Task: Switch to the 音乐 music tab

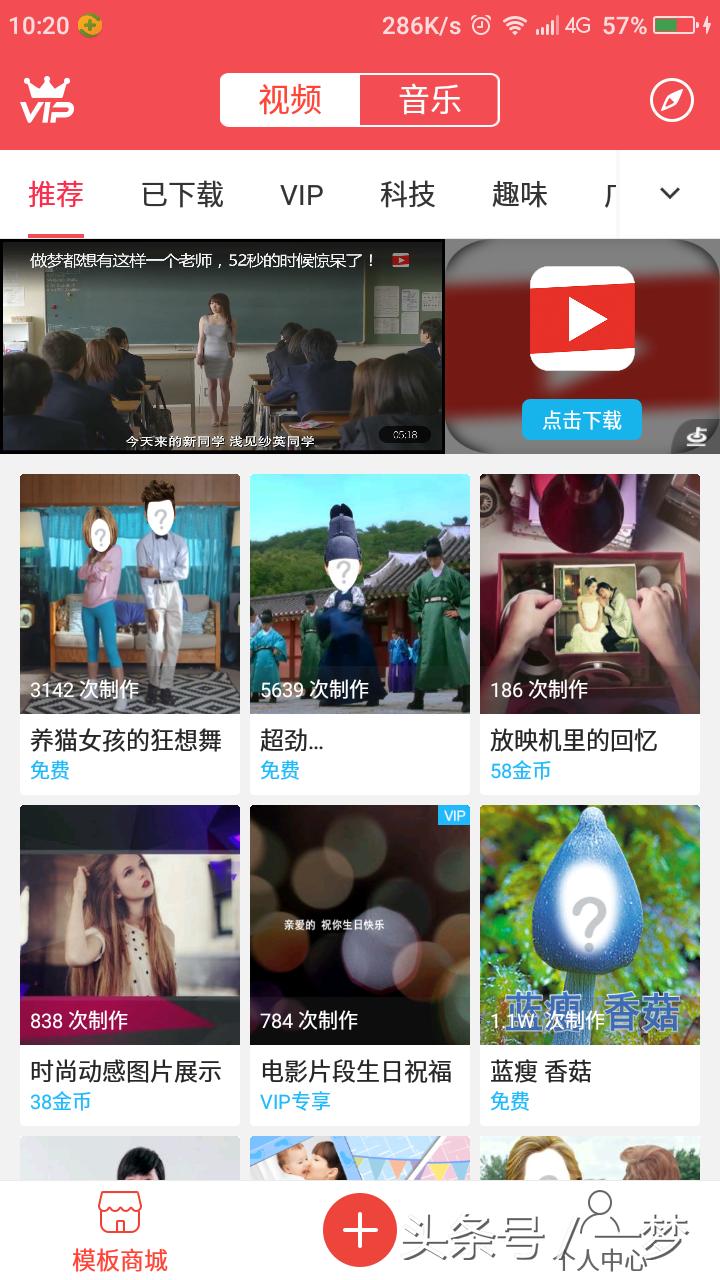Action: (429, 100)
